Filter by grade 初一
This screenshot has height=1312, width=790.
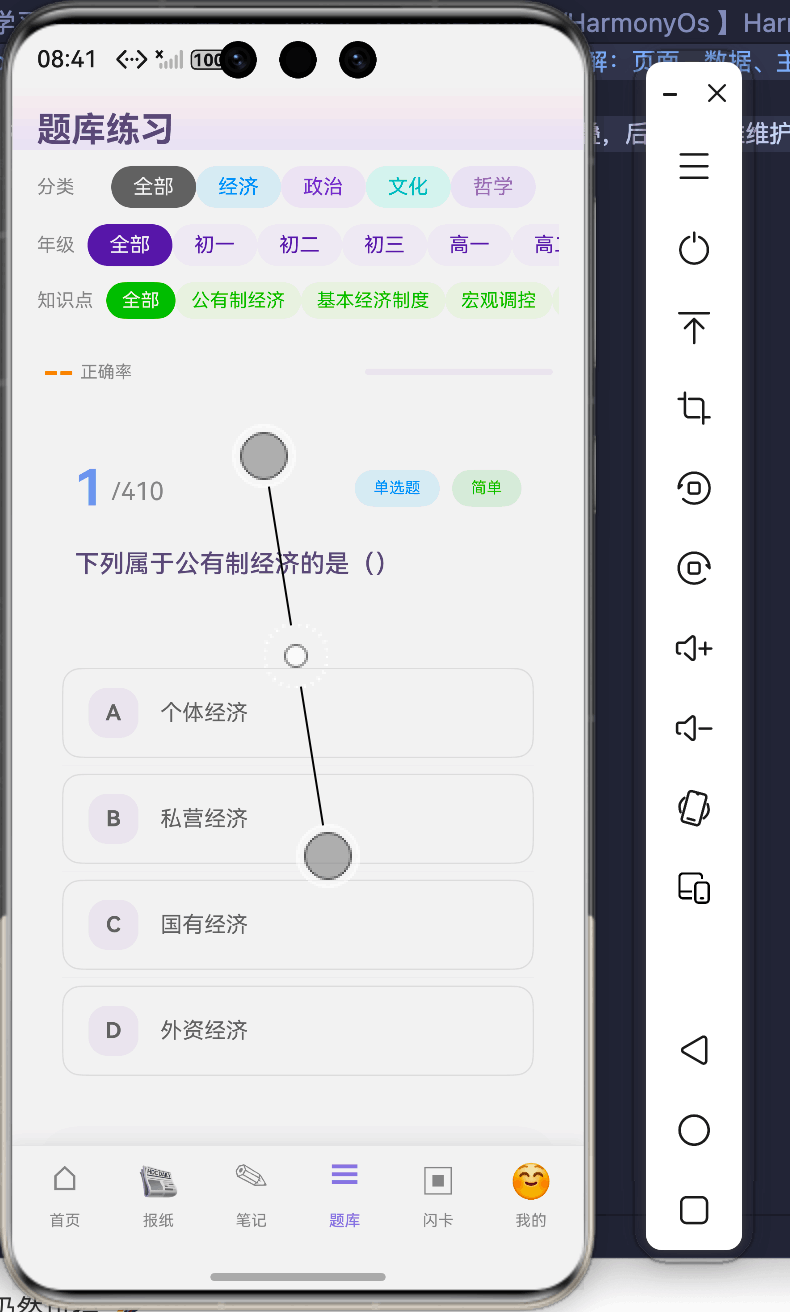[x=215, y=245]
